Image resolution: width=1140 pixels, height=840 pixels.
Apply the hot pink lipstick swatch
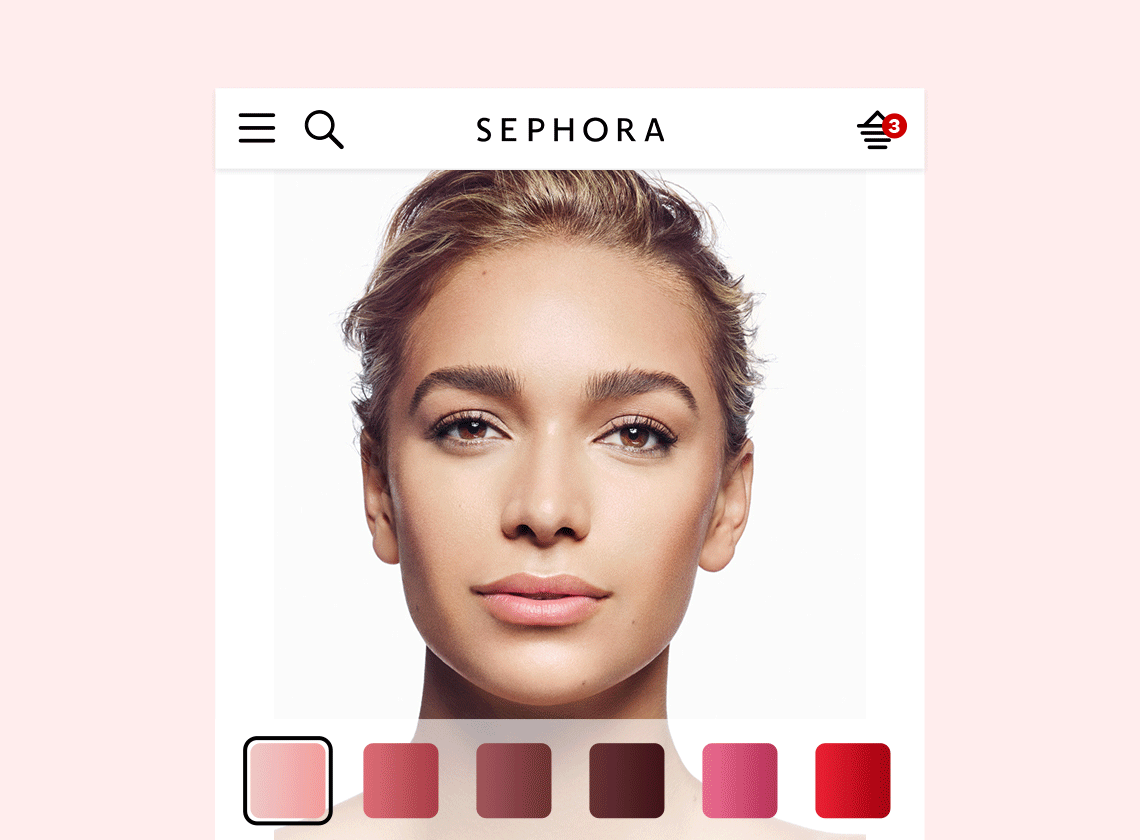click(740, 780)
